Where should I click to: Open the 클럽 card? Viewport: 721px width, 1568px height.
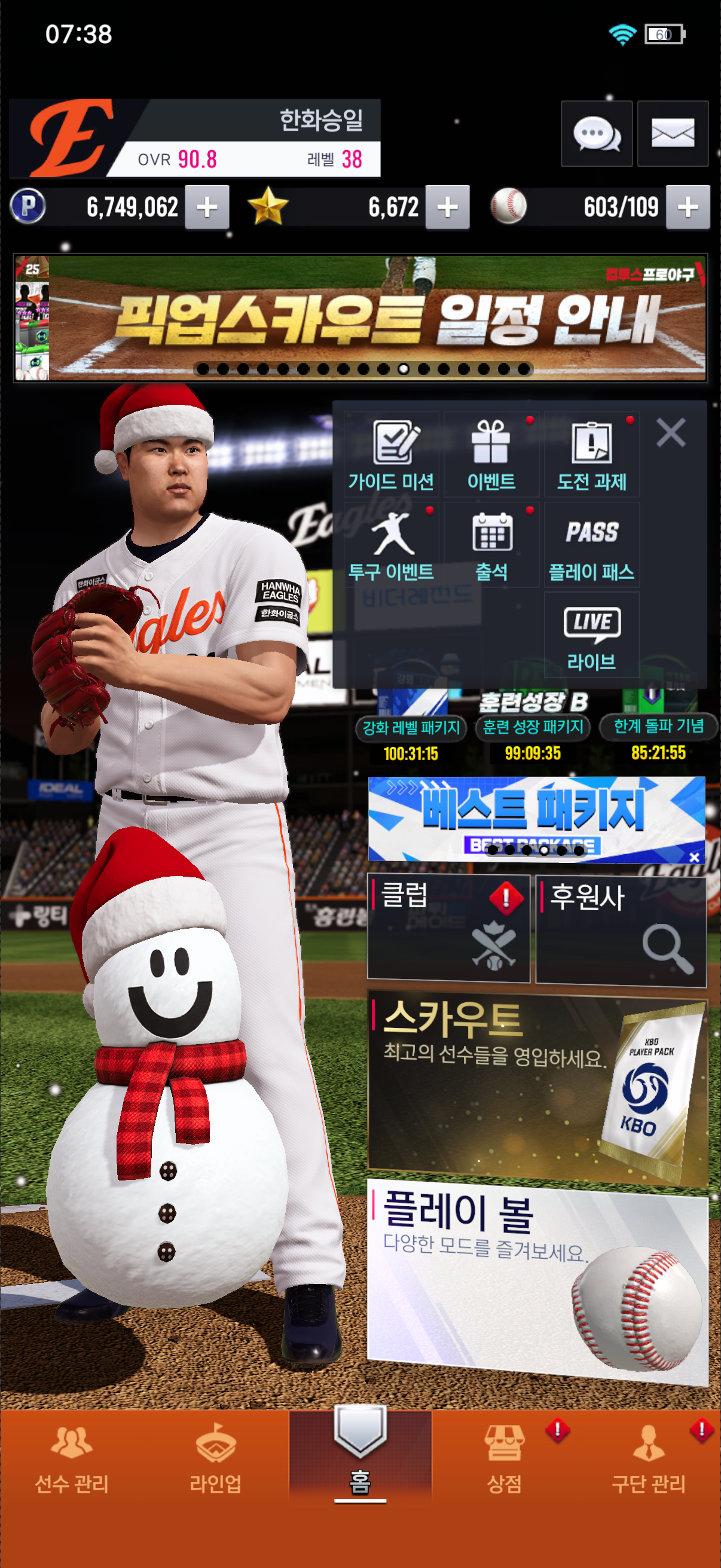(448, 928)
